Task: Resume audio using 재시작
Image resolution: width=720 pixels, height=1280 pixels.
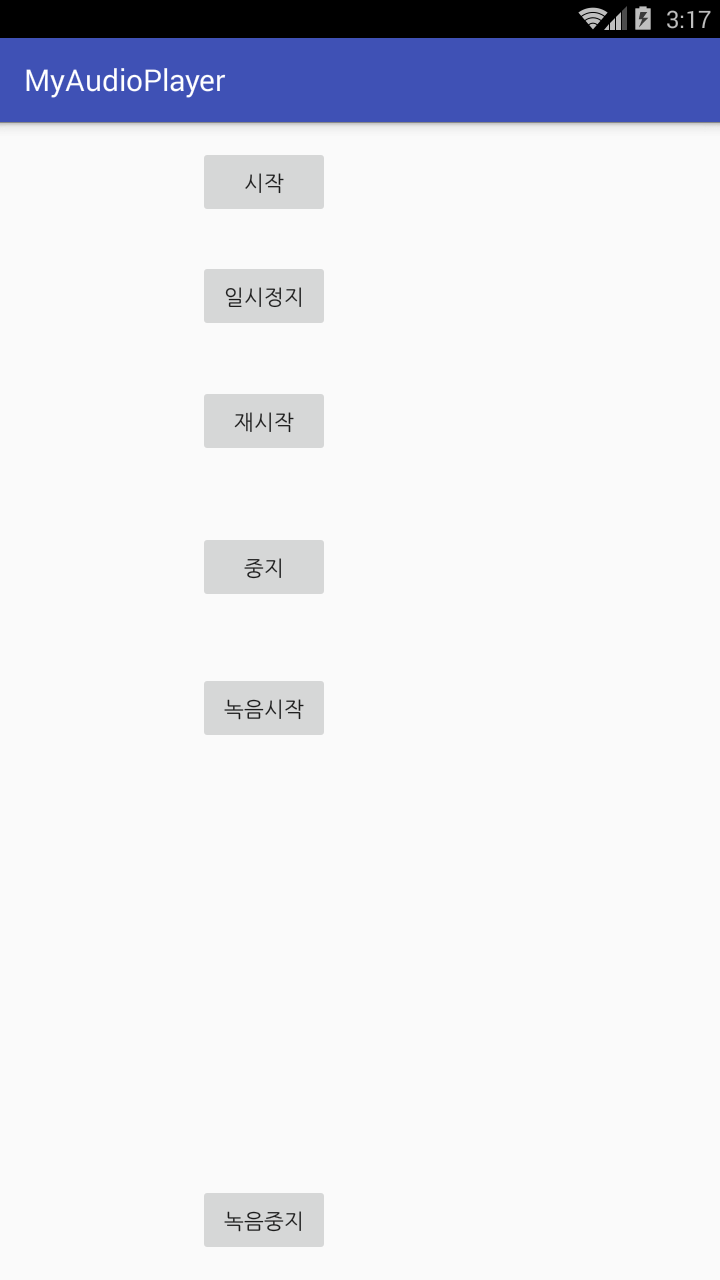Action: (264, 421)
